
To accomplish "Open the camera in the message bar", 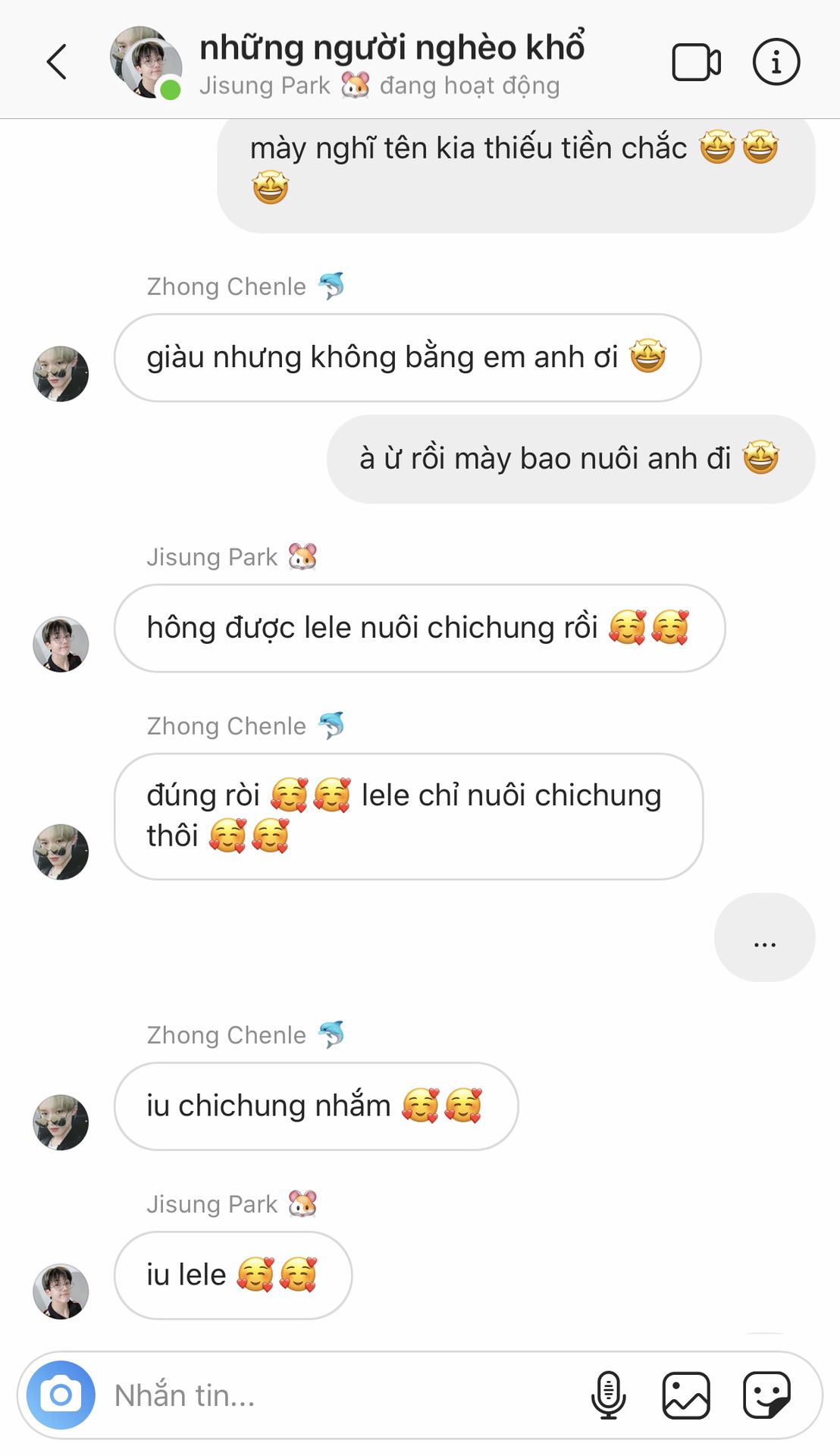I will click(61, 1395).
